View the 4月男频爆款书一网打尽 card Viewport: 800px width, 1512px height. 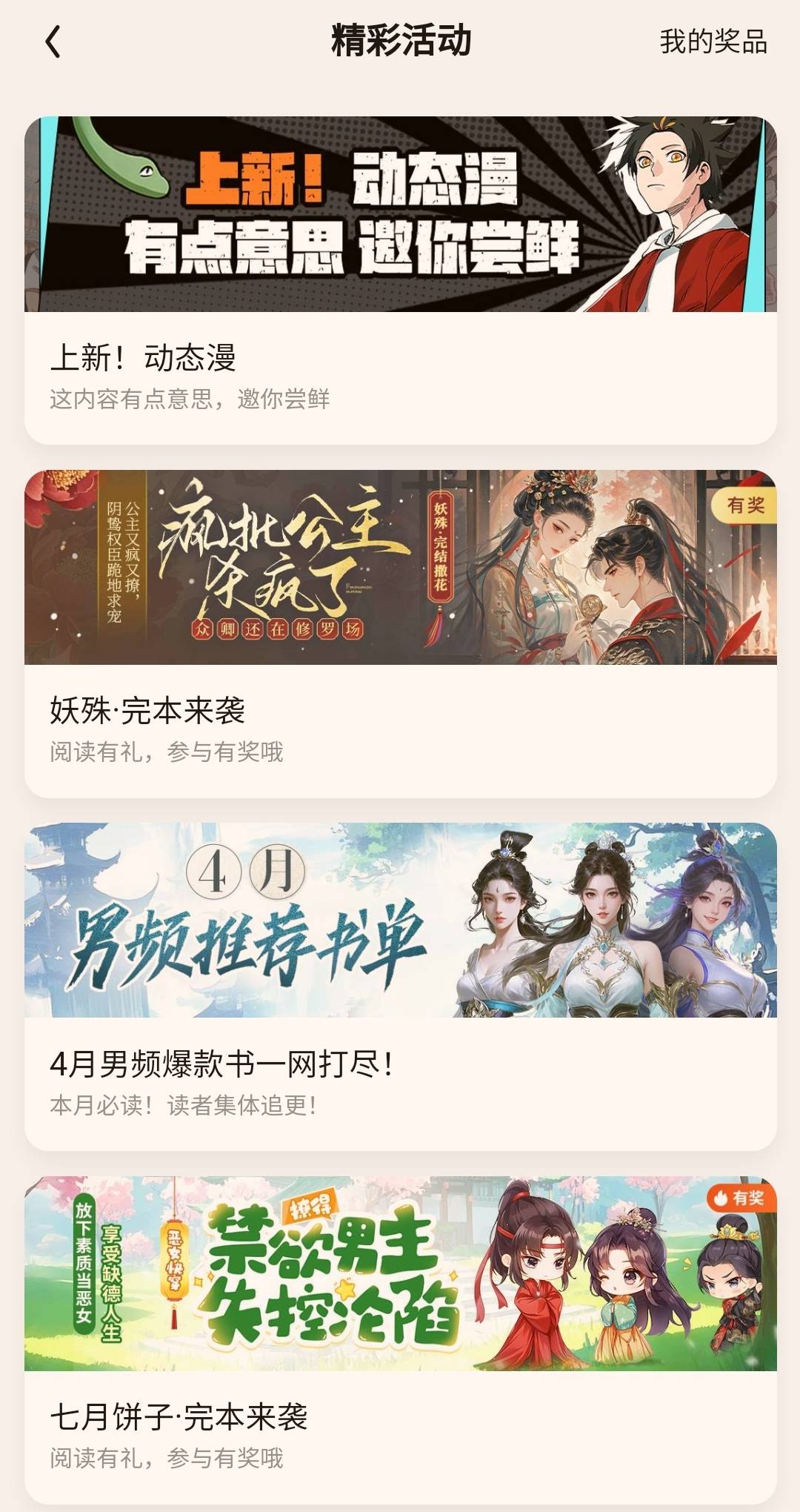(x=401, y=987)
